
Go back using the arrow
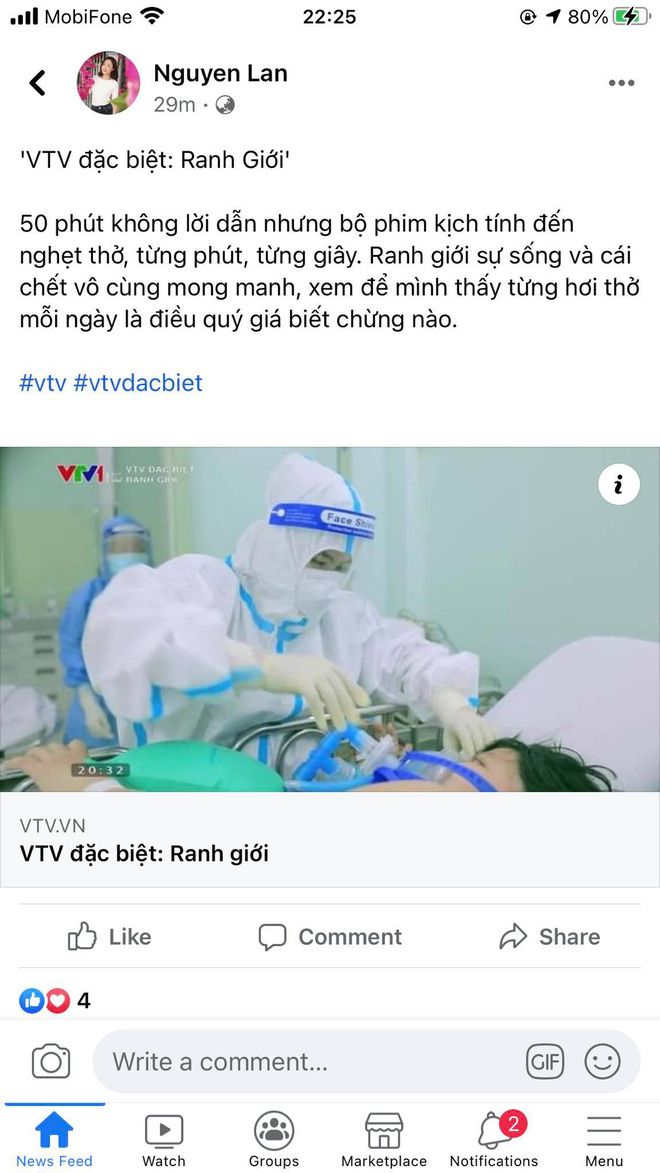(38, 83)
